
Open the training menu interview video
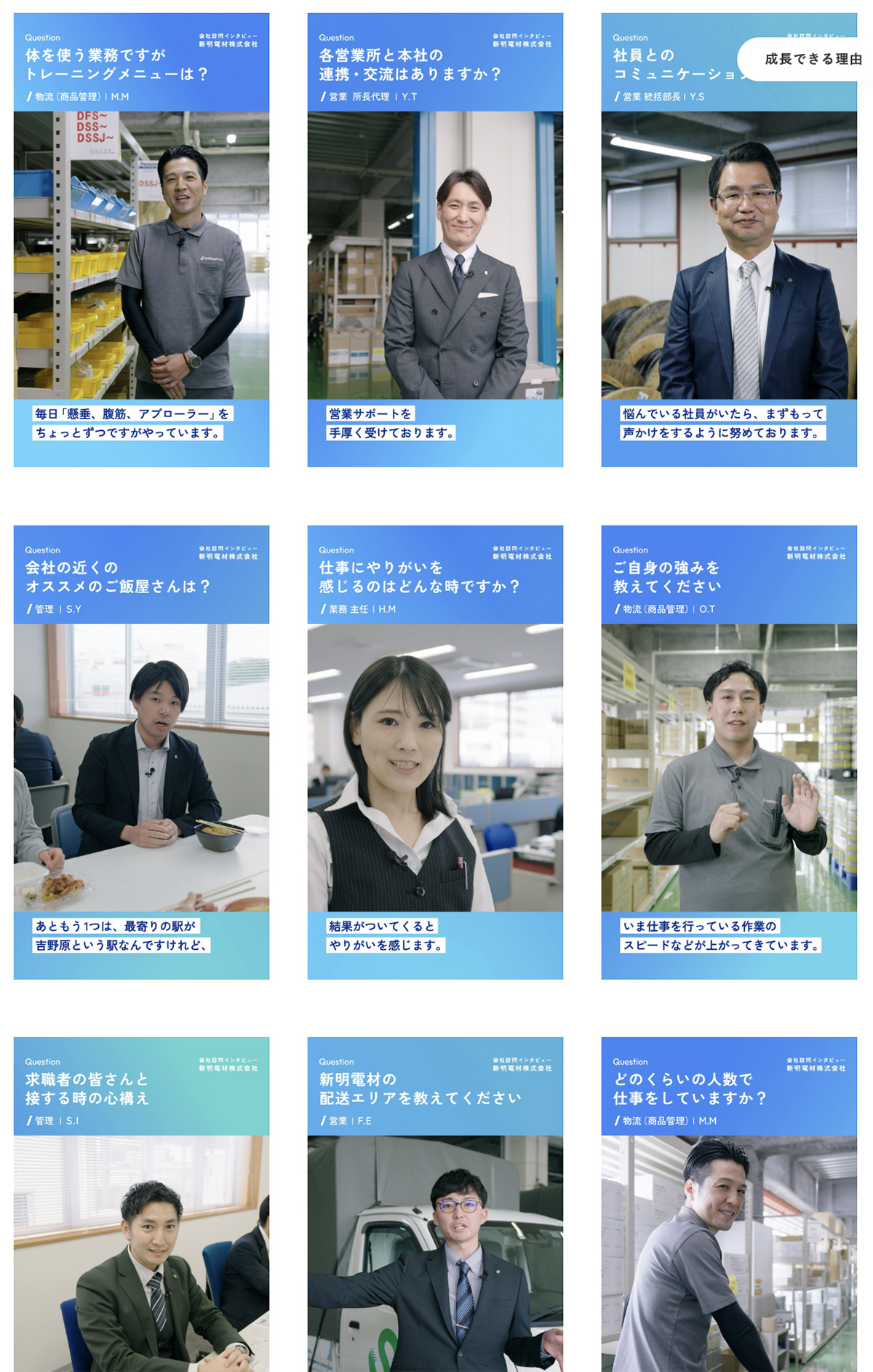[141, 240]
